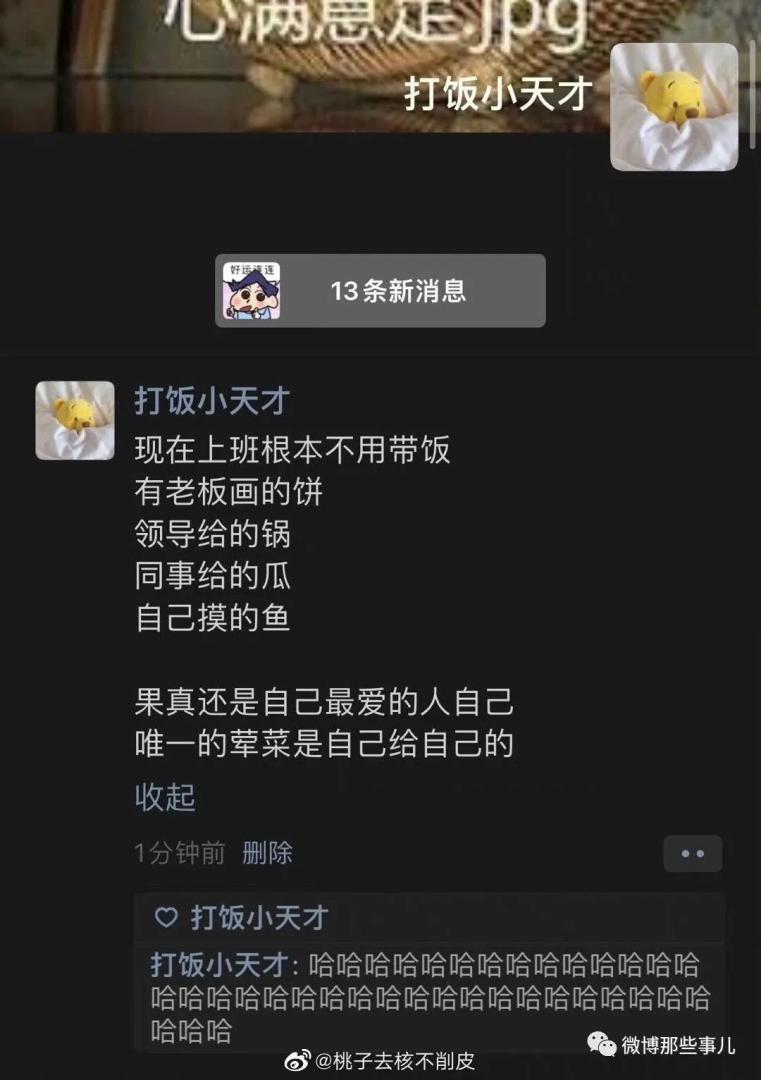
Task: Open 打饭小天才's profile from the post name
Action: coord(212,401)
